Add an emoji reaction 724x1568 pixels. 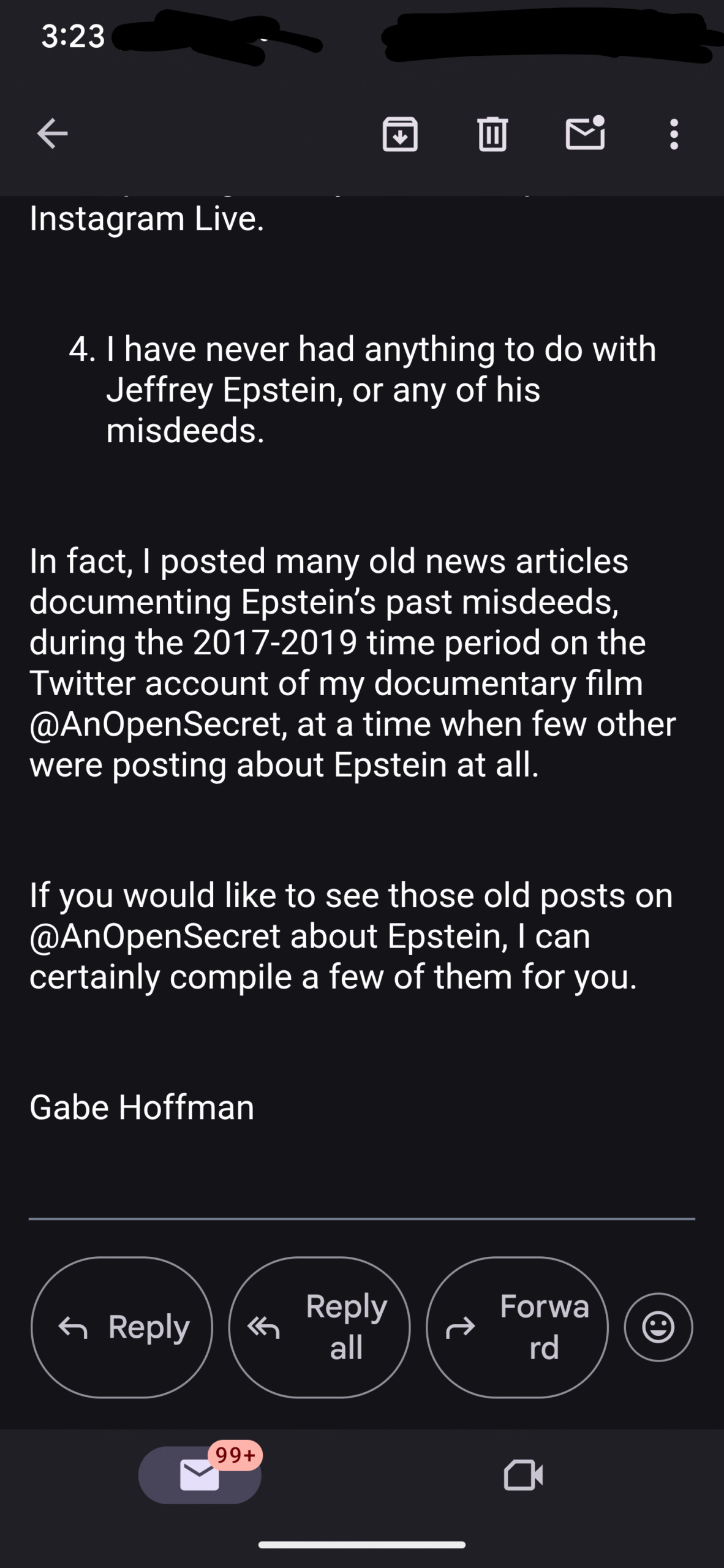point(658,1327)
